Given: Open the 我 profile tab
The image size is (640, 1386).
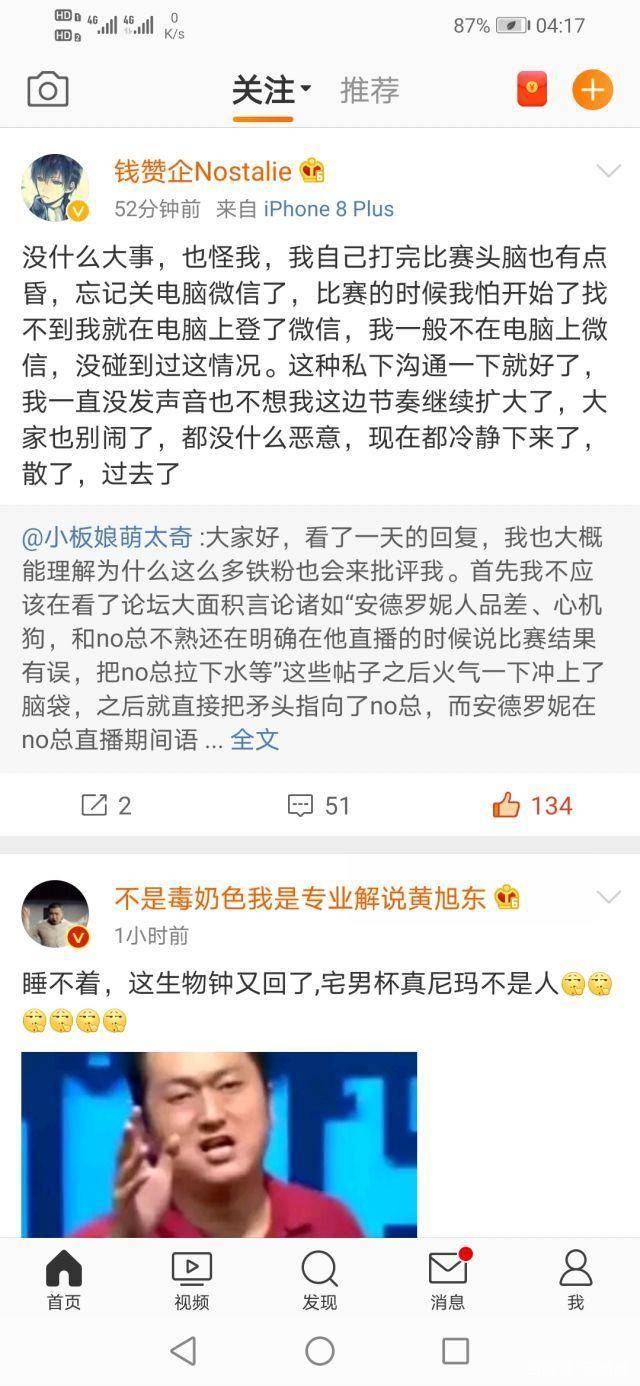Looking at the screenshot, I should click(x=575, y=1281).
